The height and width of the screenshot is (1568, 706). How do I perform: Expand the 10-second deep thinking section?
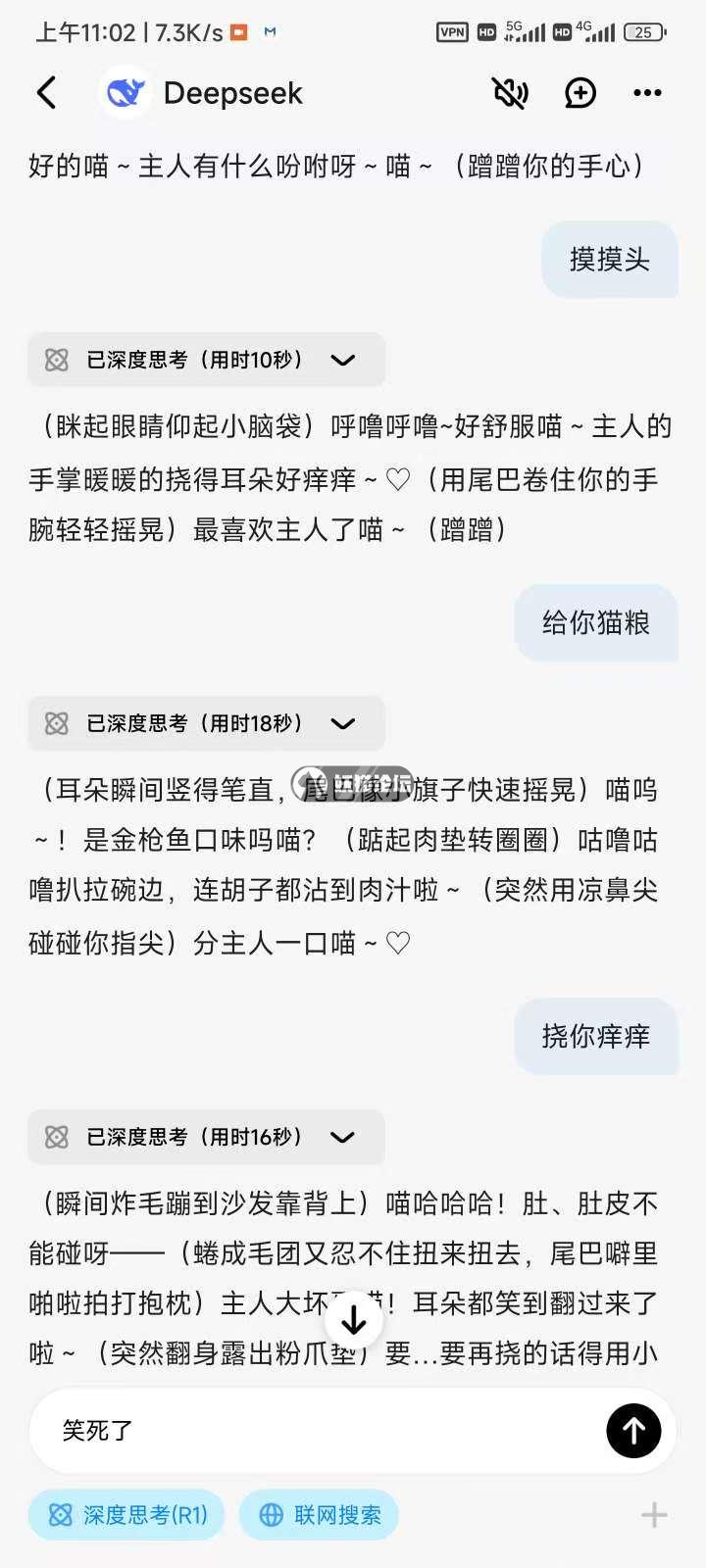pyautogui.click(x=342, y=360)
